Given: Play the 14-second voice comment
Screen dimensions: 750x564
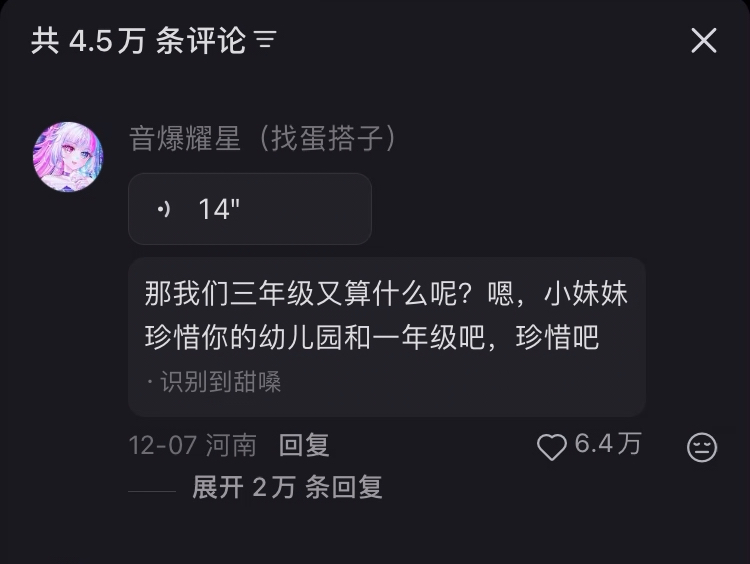Looking at the screenshot, I should [249, 209].
